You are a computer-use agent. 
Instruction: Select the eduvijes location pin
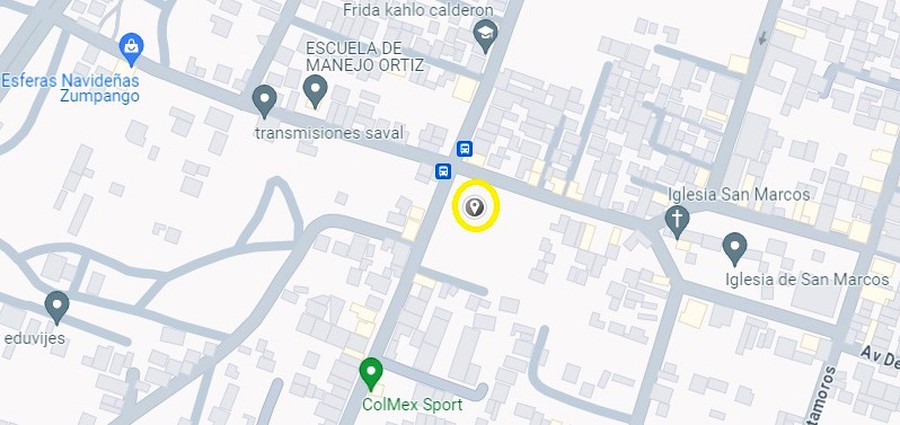(57, 305)
